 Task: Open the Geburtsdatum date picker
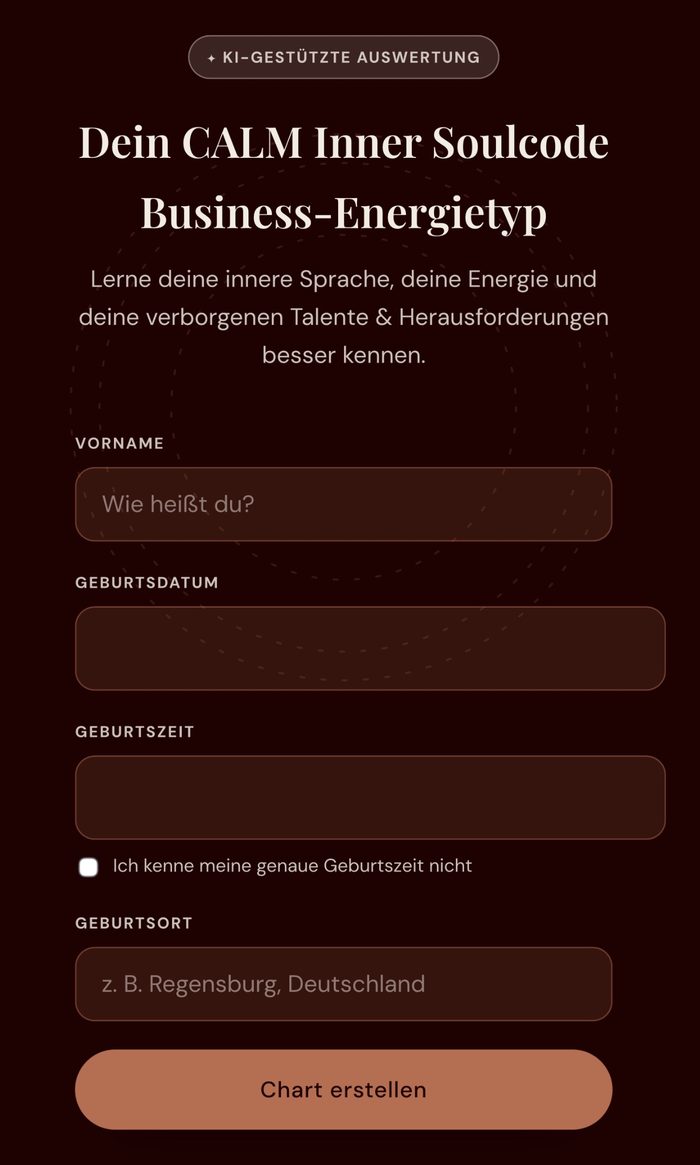[370, 649]
